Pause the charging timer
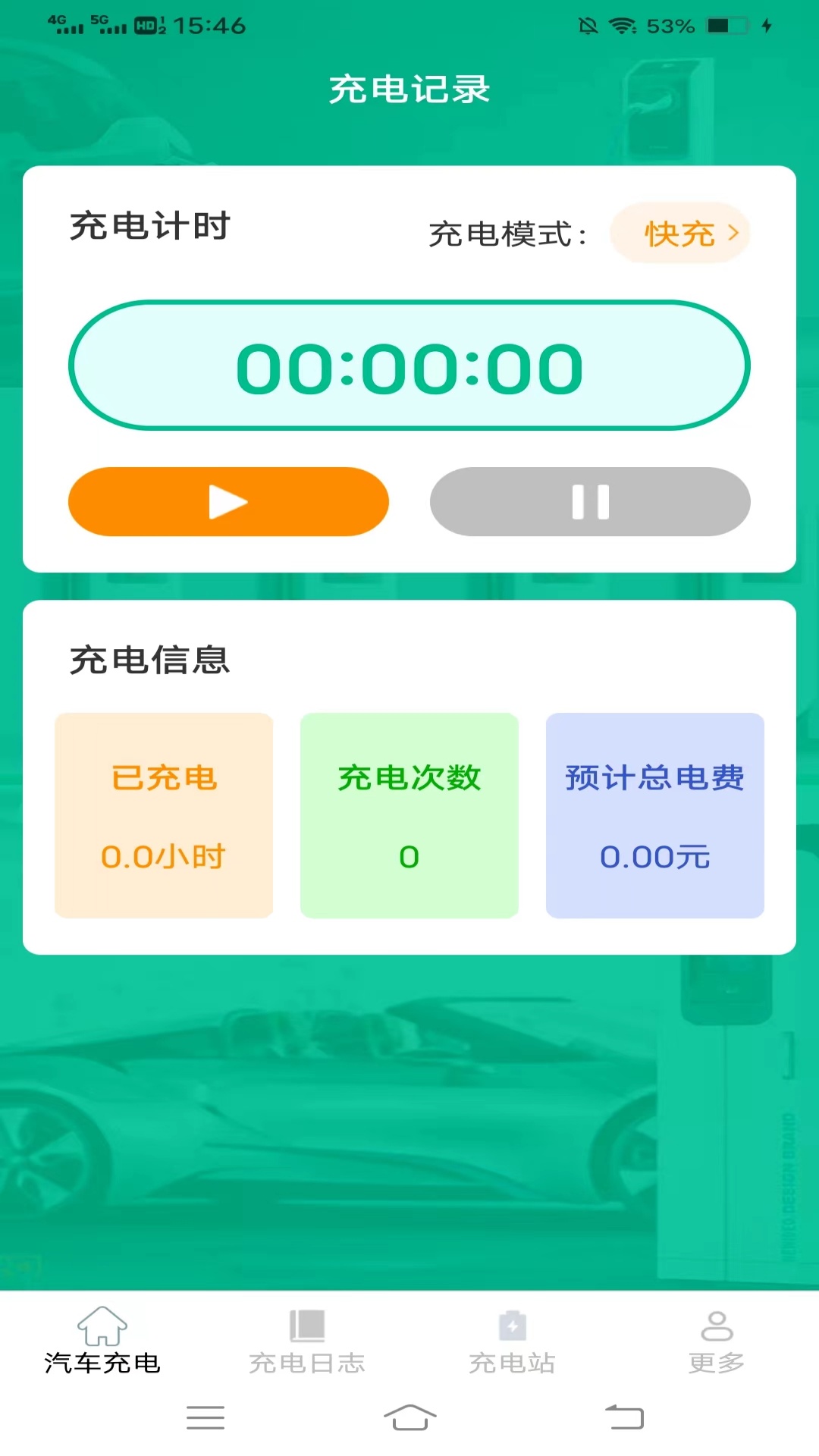Screen dimensions: 819x1456 click(590, 501)
